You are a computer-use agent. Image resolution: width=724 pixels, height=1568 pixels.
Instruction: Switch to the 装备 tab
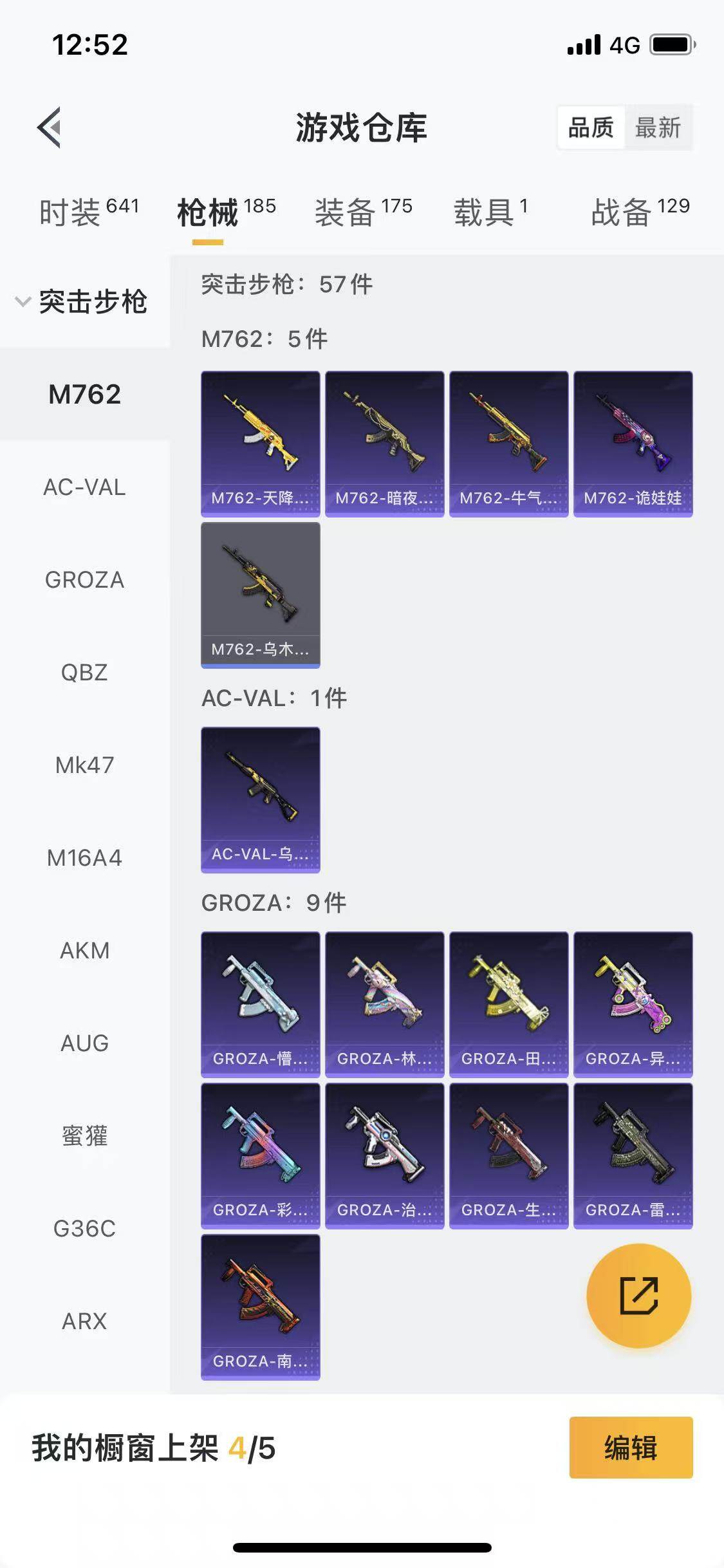[363, 212]
